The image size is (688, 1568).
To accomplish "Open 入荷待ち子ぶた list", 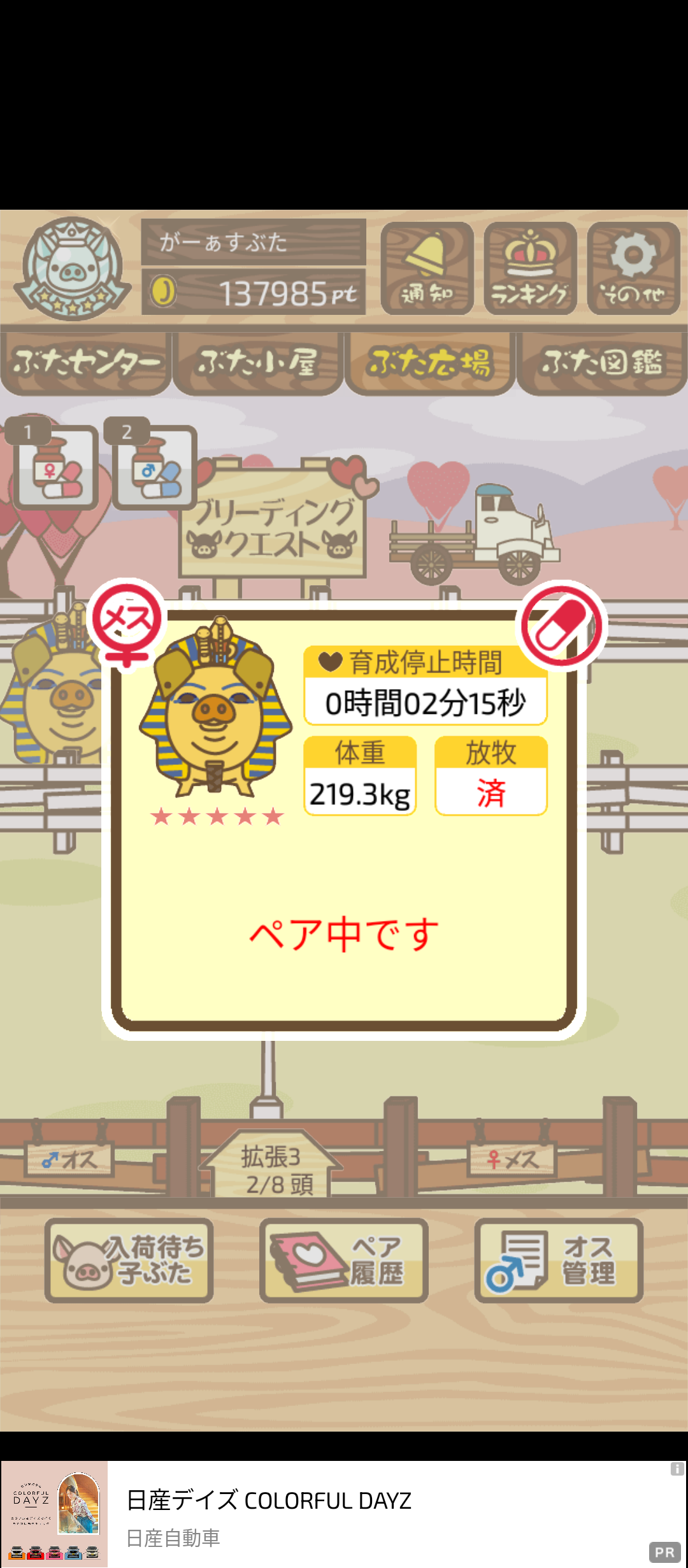I will point(129,1259).
